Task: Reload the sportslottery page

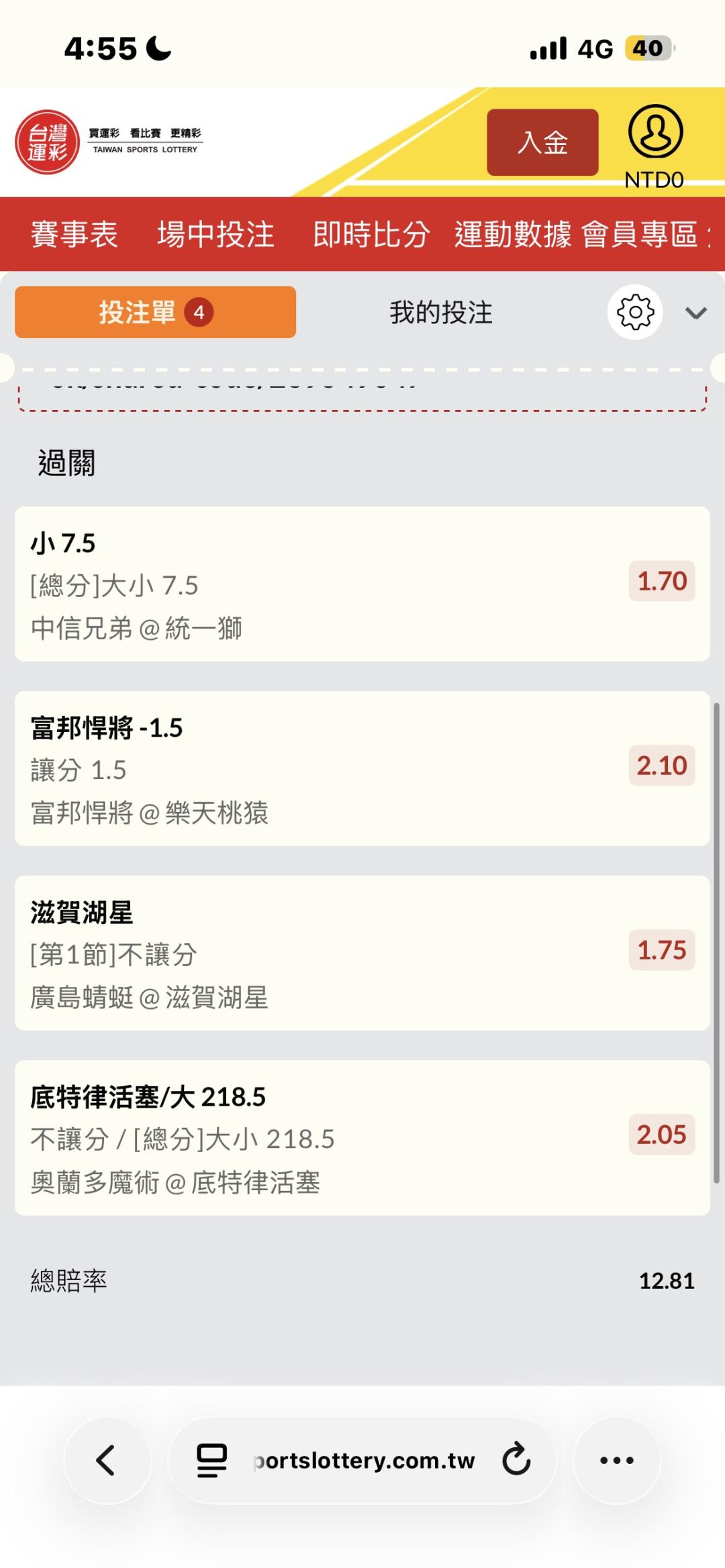Action: tap(516, 1461)
